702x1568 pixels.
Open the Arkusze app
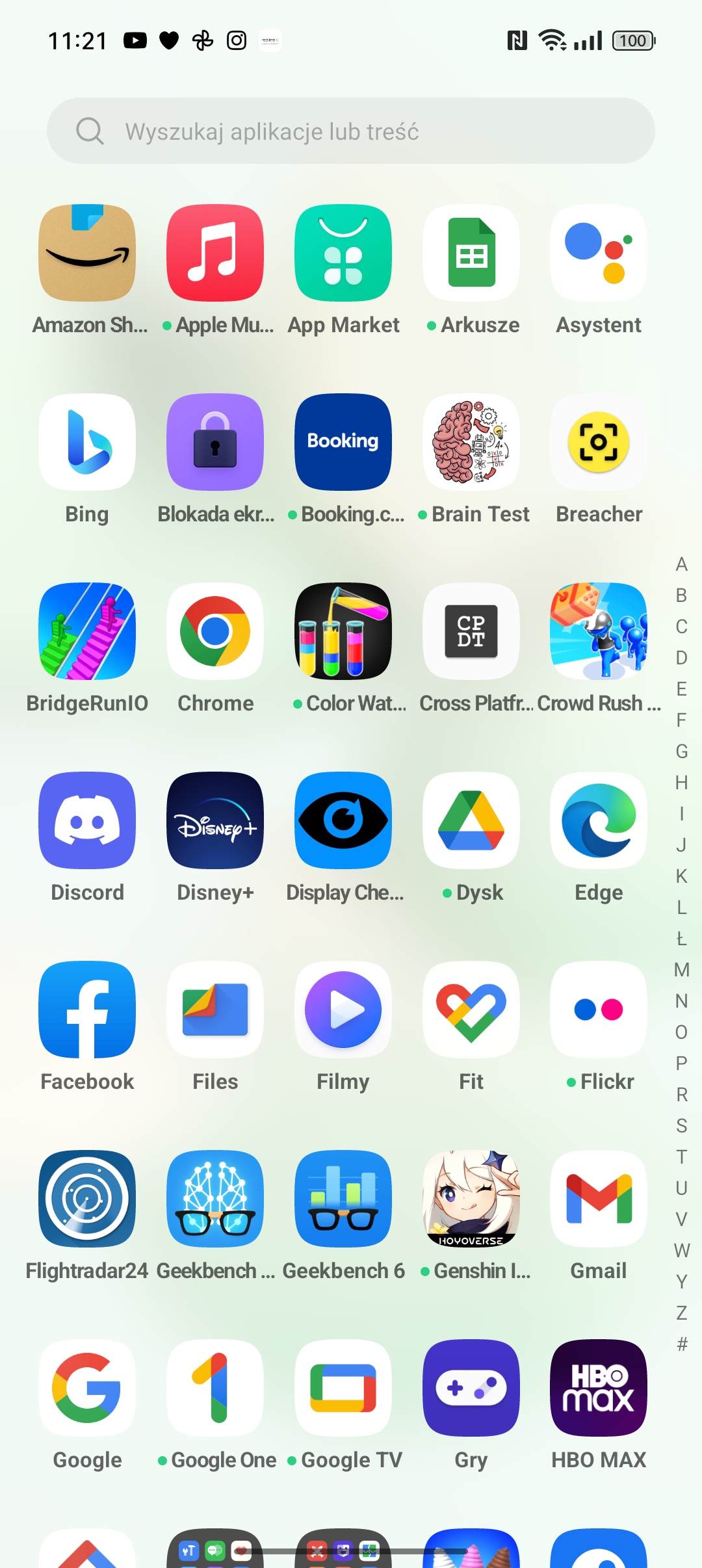471,254
